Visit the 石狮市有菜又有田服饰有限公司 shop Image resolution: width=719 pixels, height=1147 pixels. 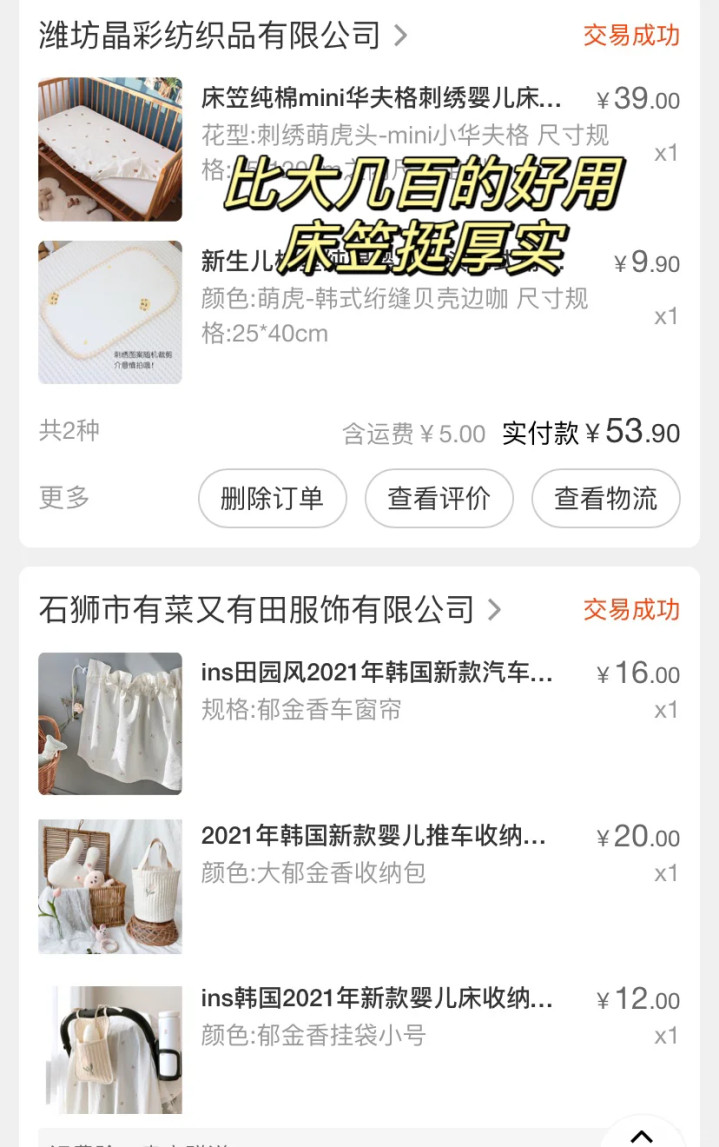(x=269, y=609)
